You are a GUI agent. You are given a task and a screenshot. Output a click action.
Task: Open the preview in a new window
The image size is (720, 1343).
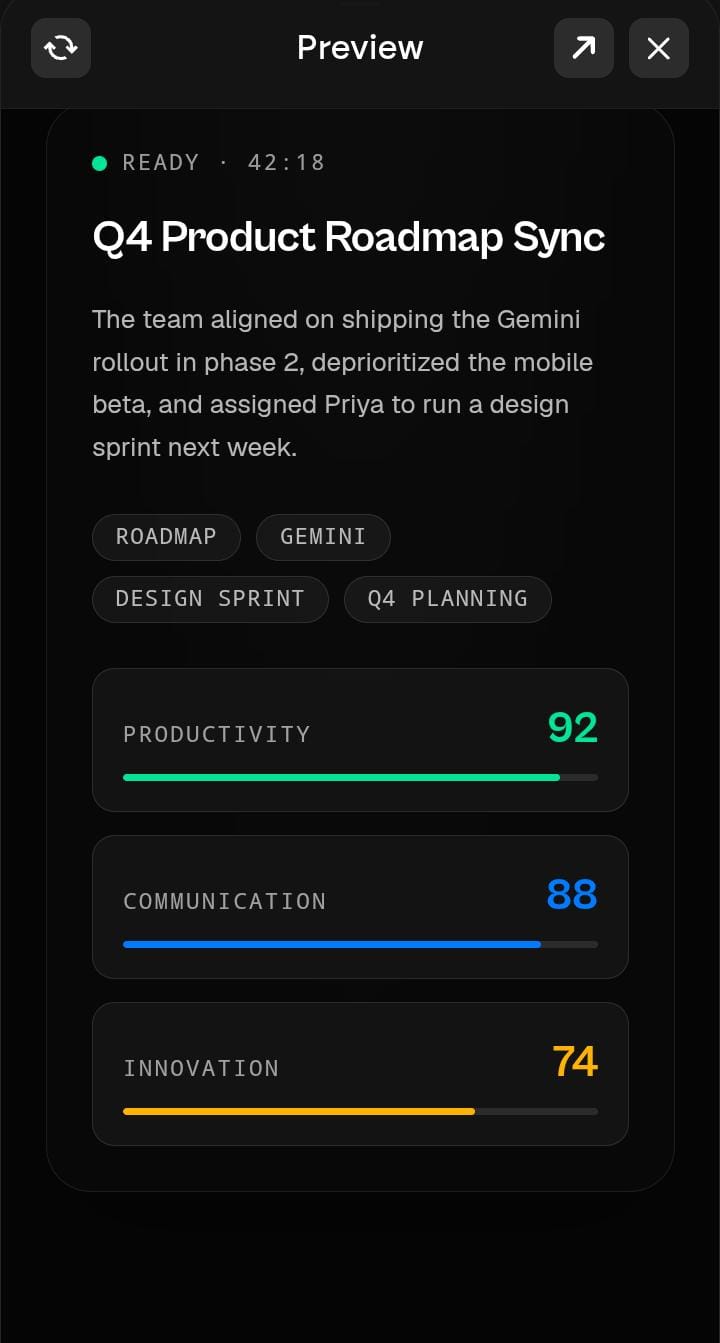click(x=584, y=48)
